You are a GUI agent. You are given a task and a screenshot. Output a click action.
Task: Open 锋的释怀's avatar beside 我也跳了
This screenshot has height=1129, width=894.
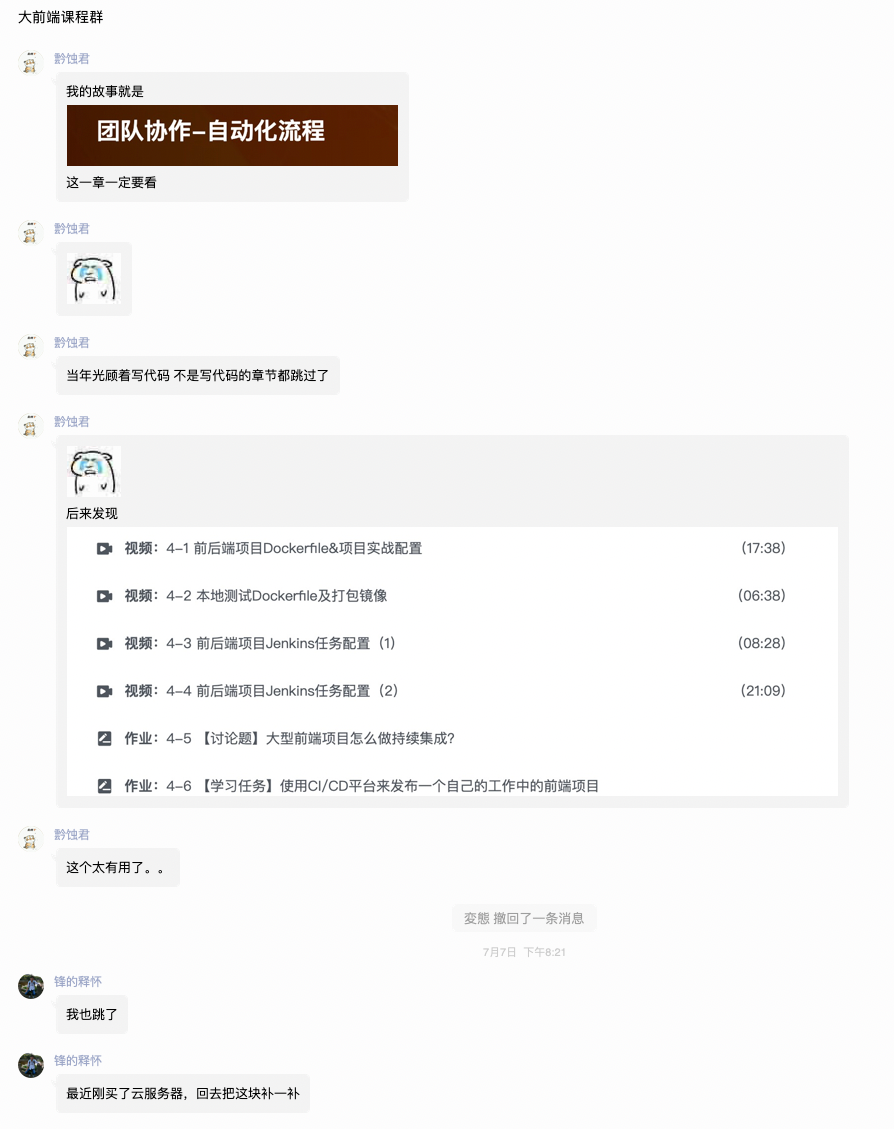click(30, 986)
